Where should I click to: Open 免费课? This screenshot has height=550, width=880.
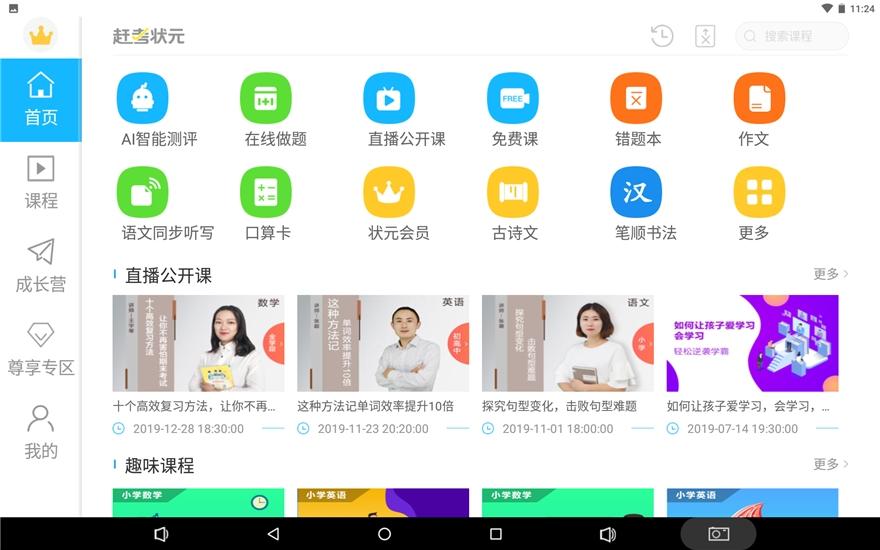tap(513, 99)
